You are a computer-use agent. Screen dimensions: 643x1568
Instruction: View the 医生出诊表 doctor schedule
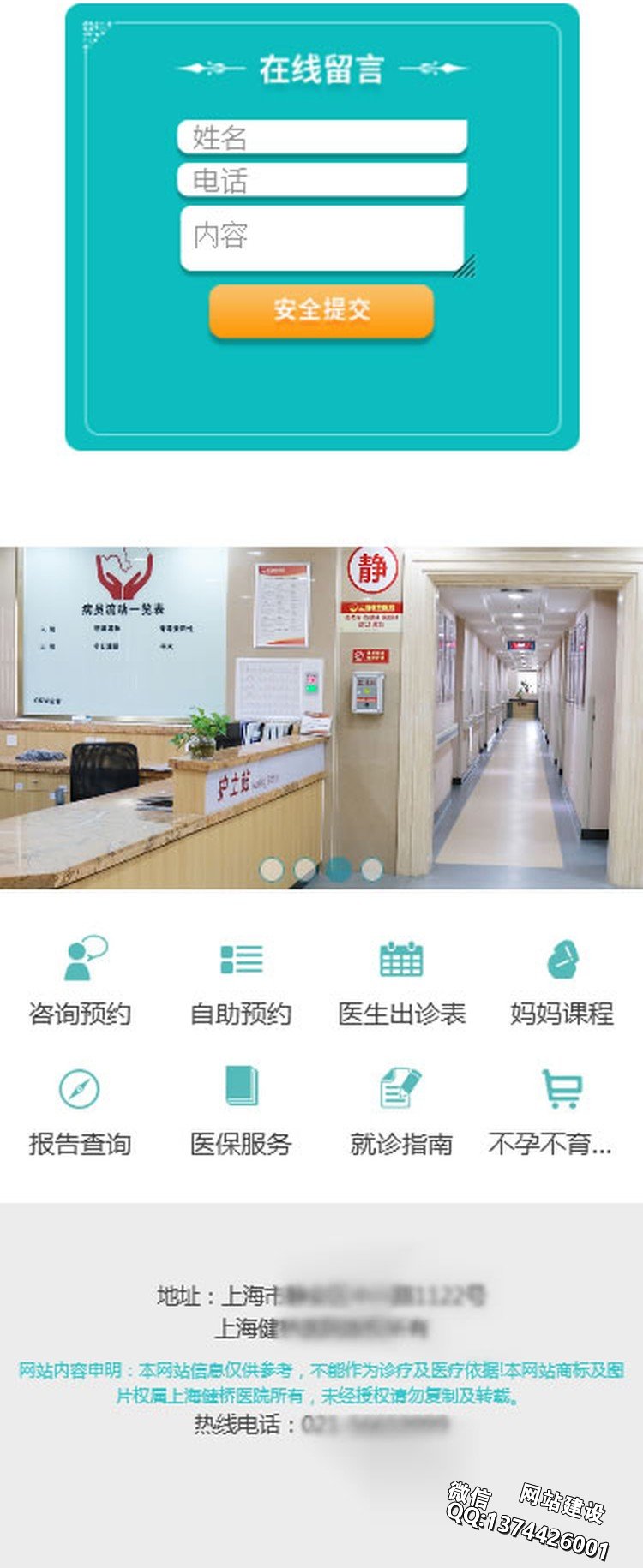tap(401, 982)
